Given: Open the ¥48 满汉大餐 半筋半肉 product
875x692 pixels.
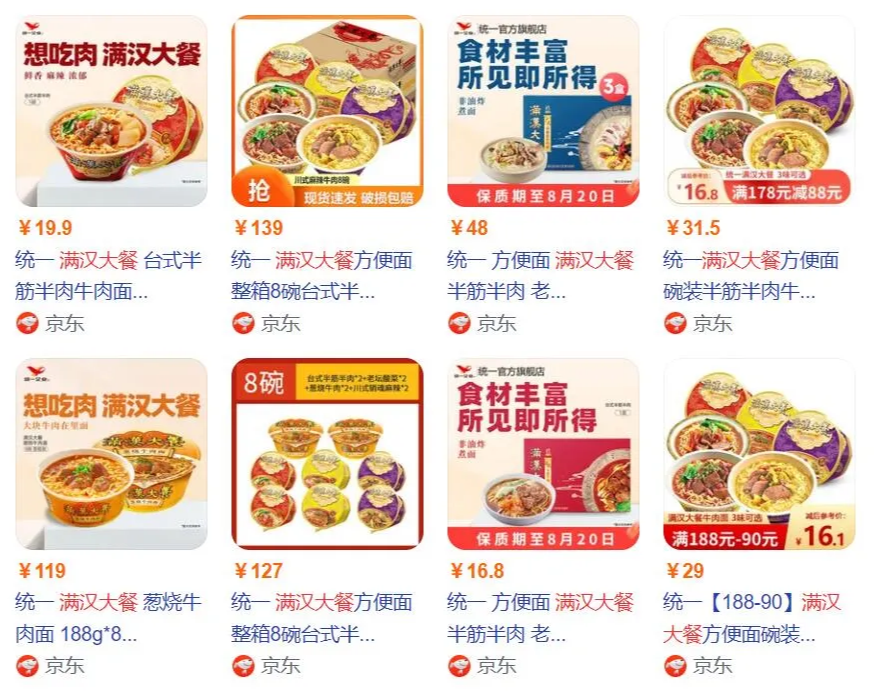Looking at the screenshot, I should (x=540, y=275).
